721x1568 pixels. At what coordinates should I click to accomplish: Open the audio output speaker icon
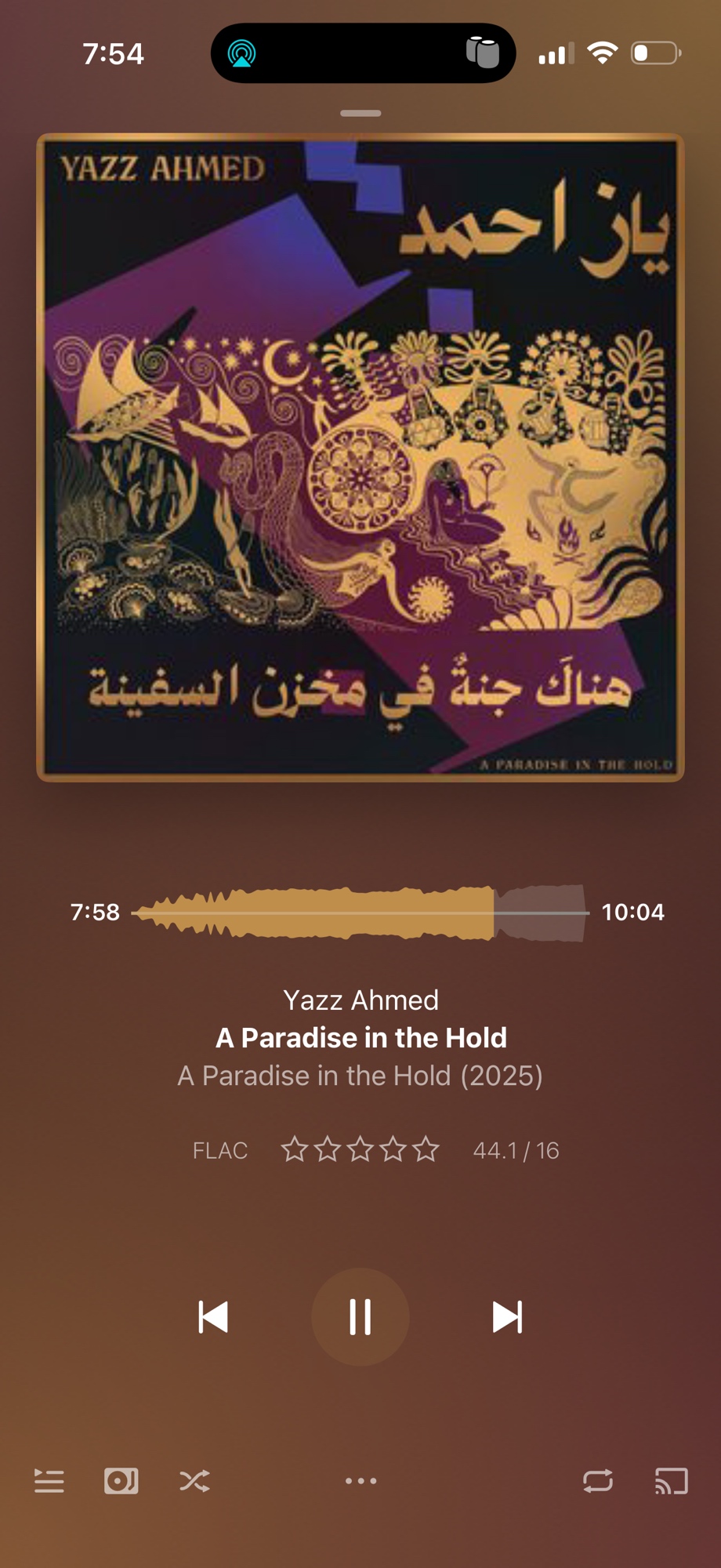point(121,1481)
